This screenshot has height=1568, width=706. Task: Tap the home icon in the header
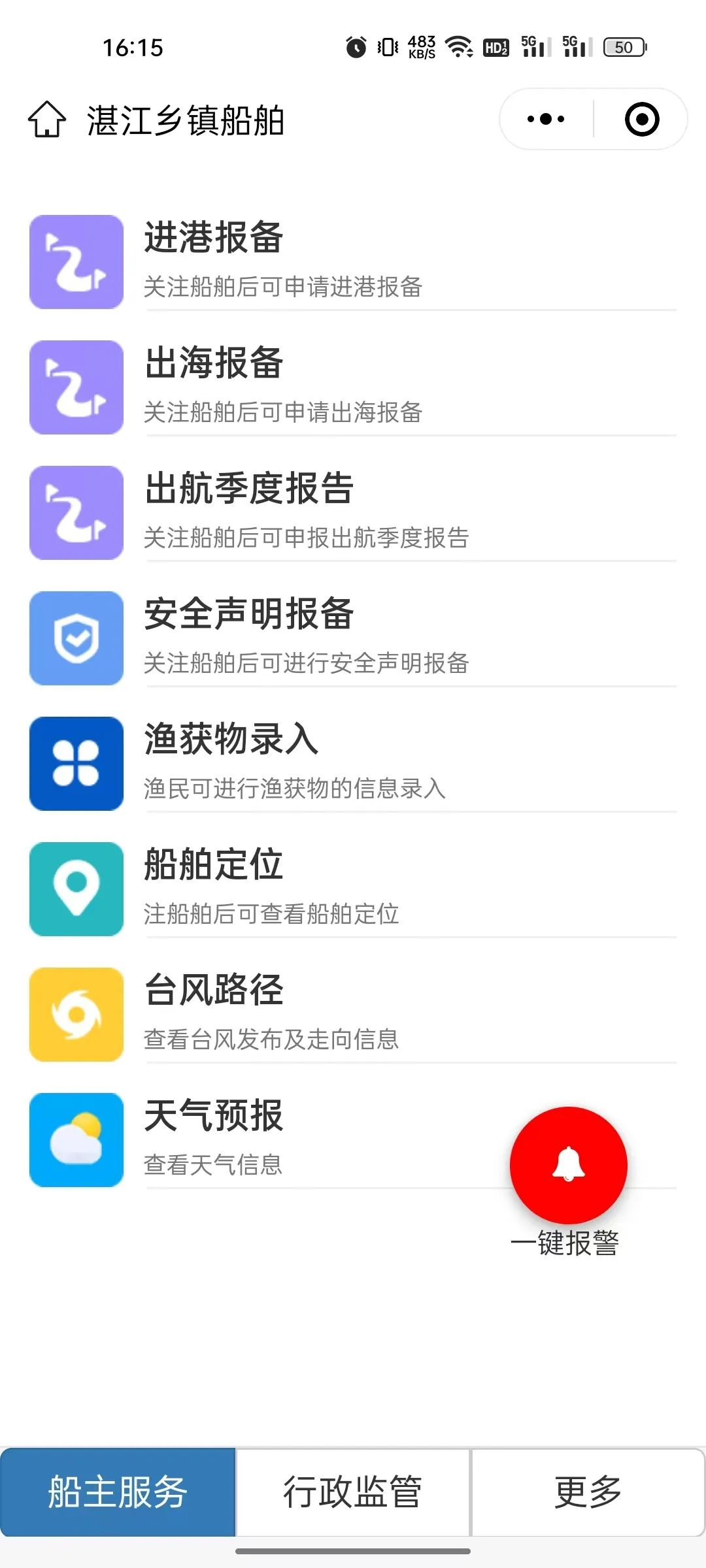point(47,120)
